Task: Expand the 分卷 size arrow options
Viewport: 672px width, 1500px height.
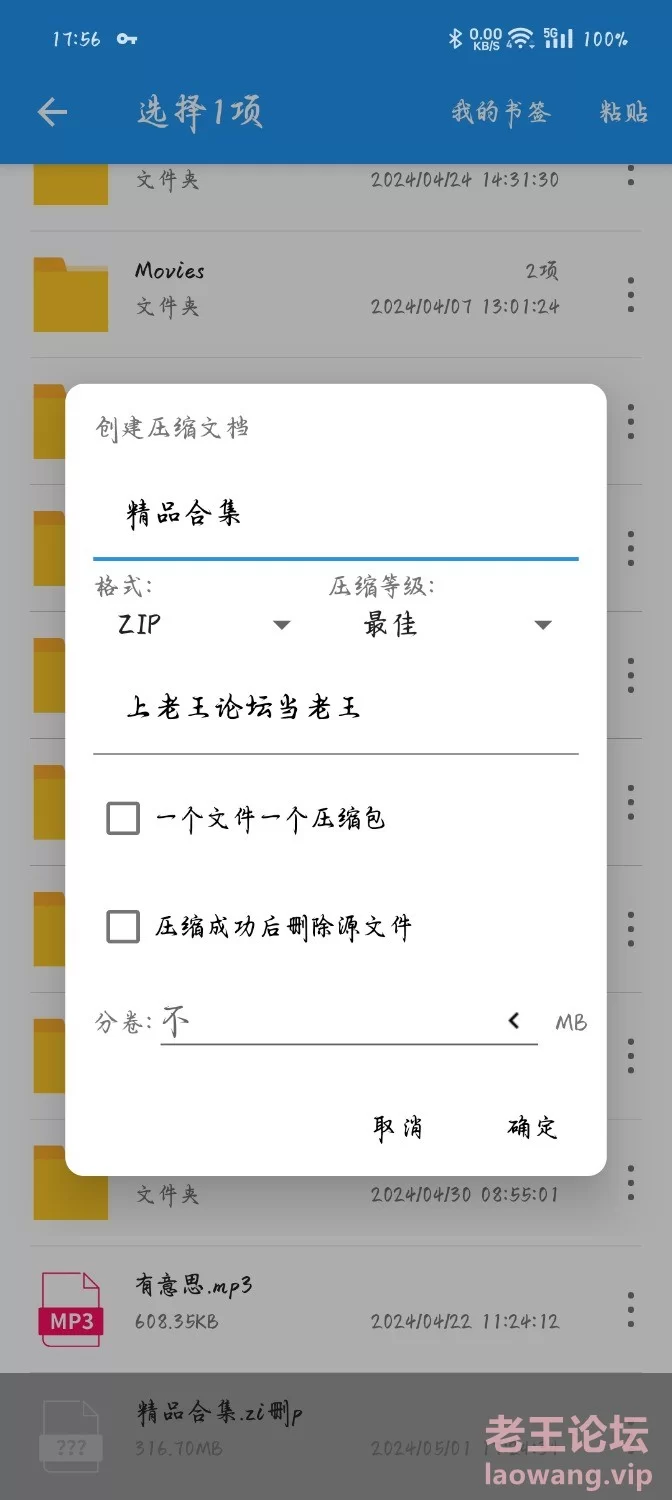Action: click(x=514, y=1021)
